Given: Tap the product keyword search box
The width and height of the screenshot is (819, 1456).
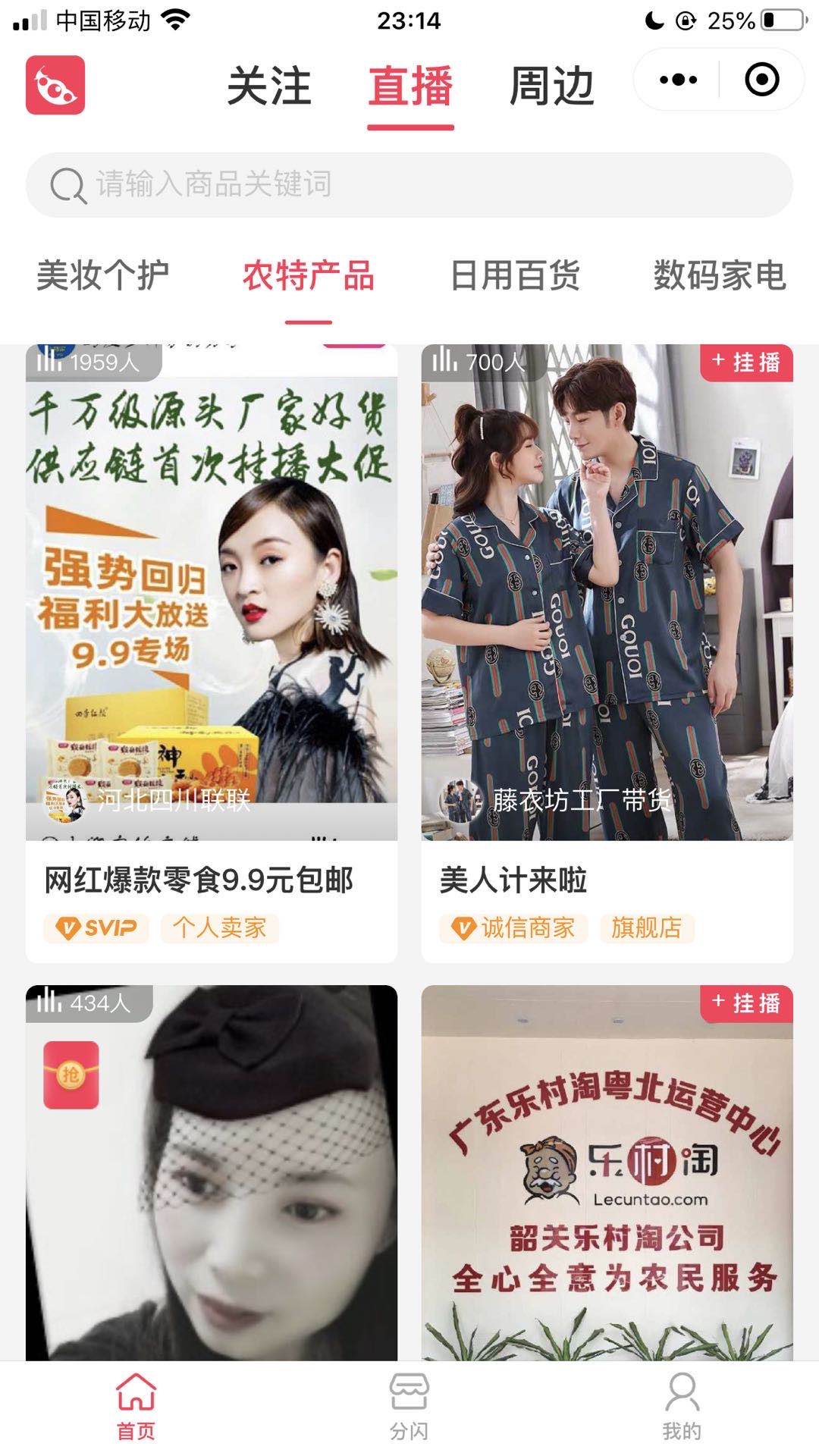Looking at the screenshot, I should 409,185.
